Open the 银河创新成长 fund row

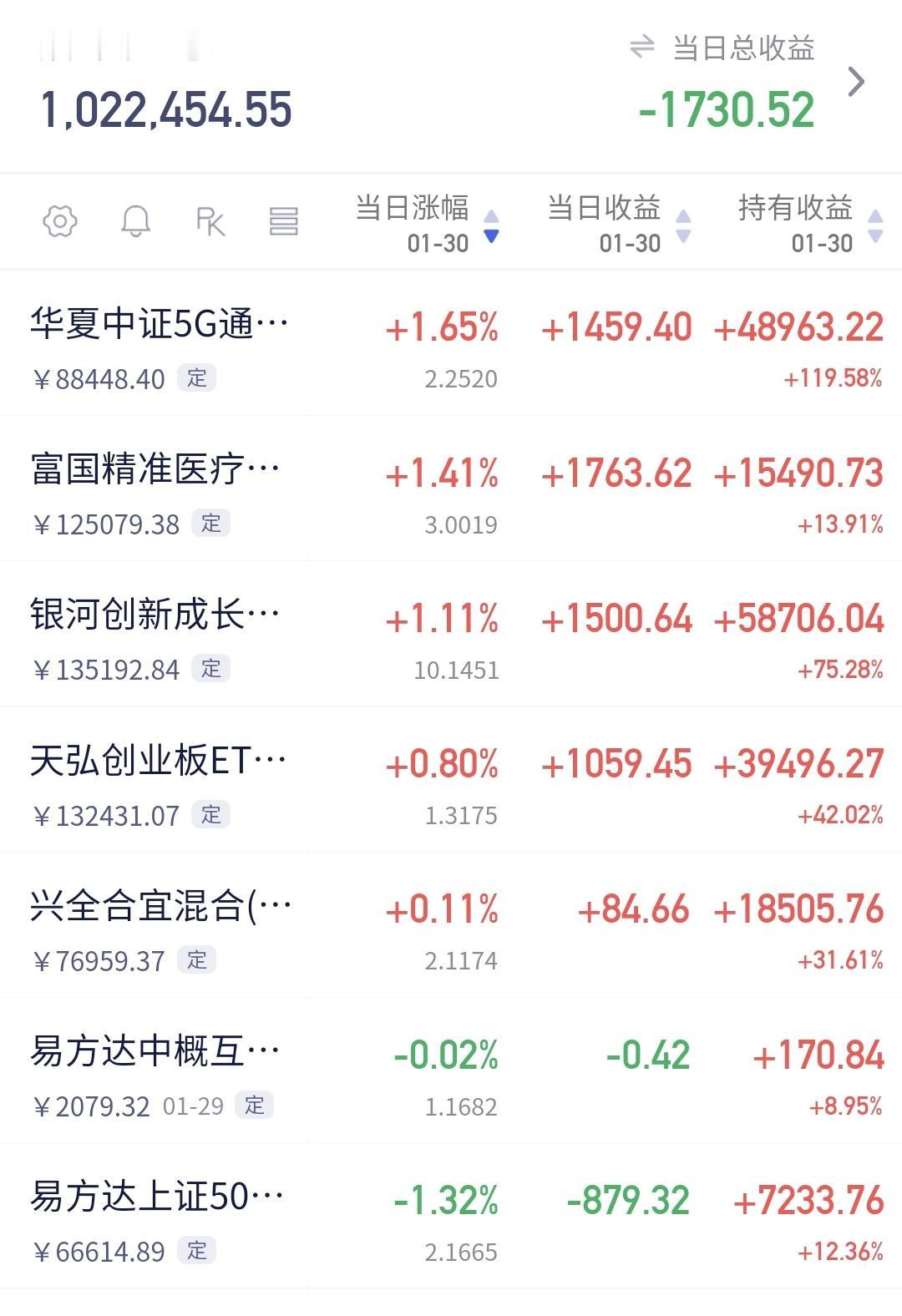[x=451, y=634]
